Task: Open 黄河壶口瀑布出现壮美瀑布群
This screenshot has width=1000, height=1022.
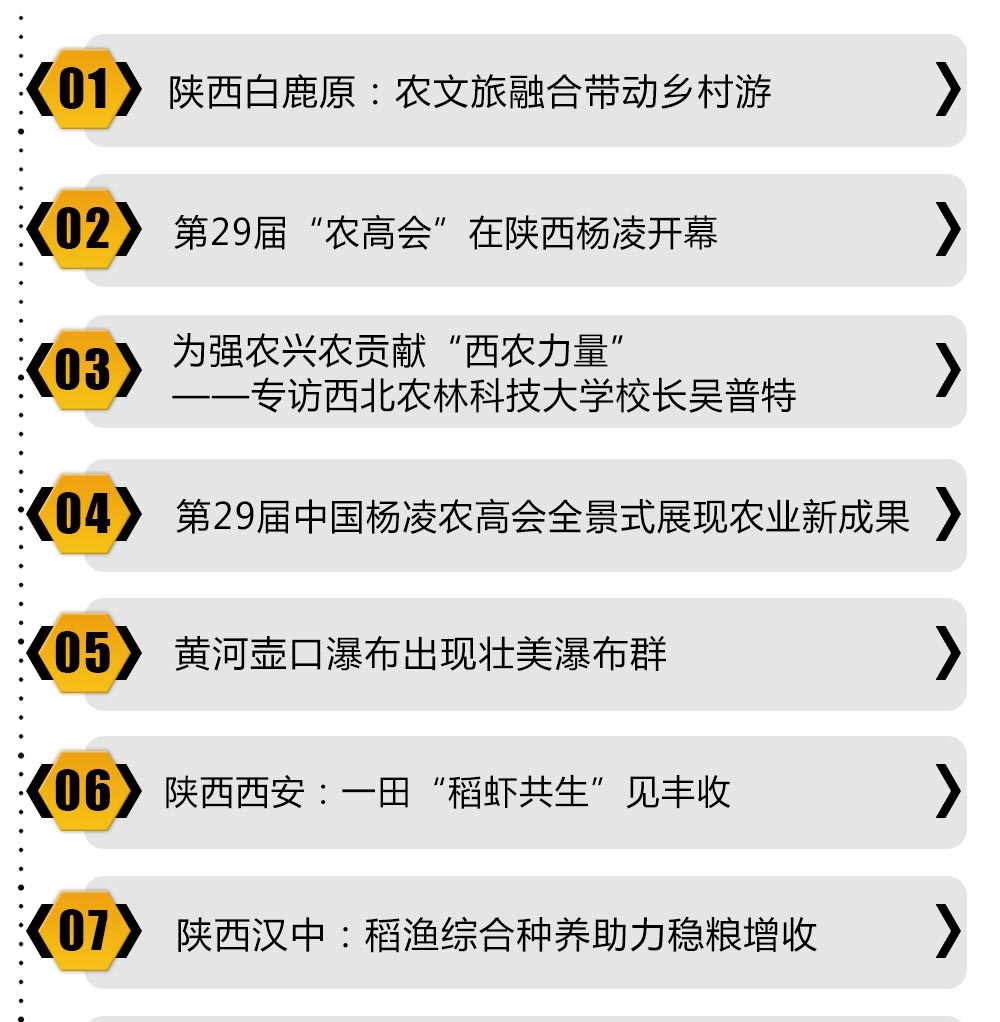Action: click(420, 655)
